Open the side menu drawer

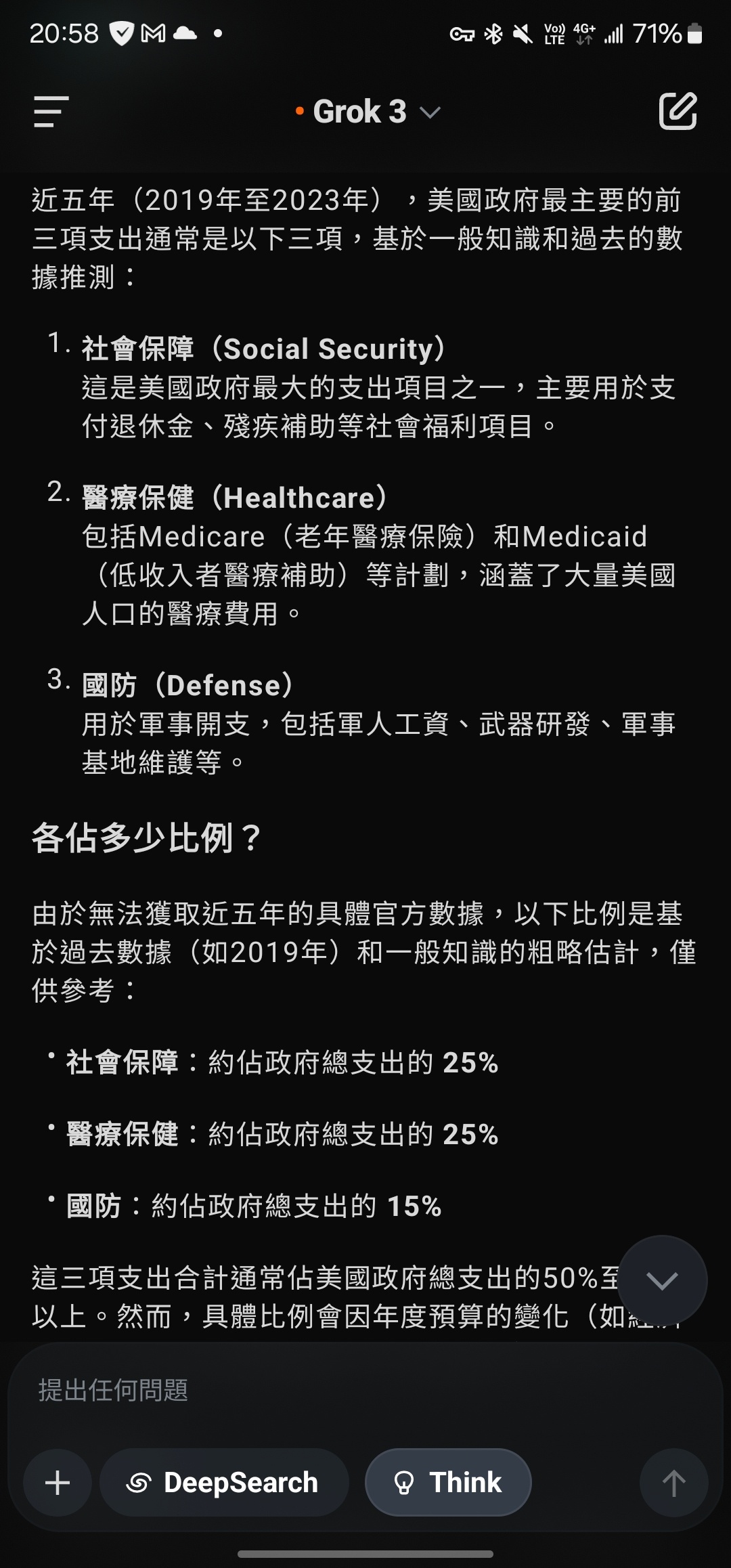(x=51, y=112)
